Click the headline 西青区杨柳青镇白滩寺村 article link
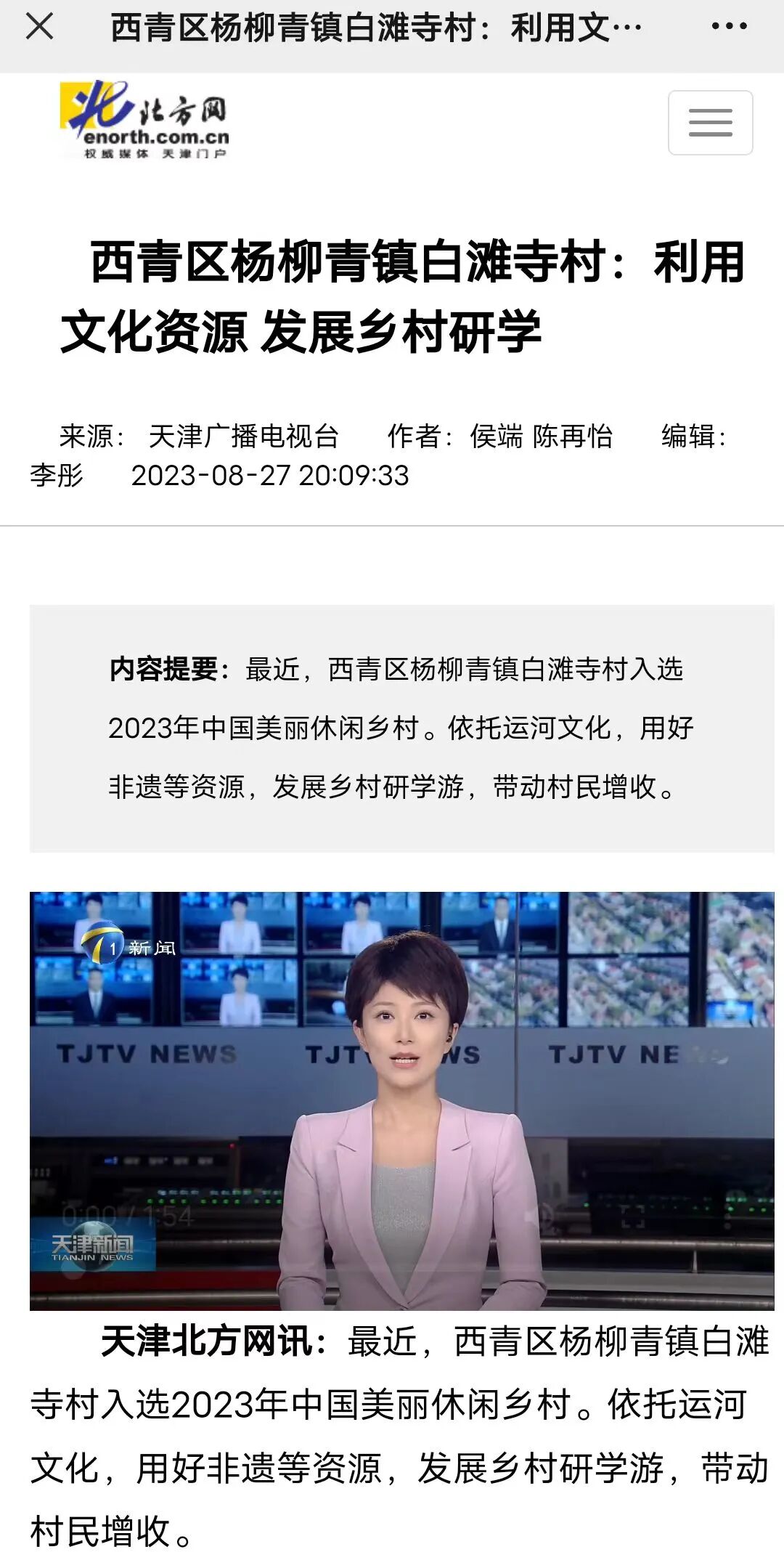 pos(392,298)
